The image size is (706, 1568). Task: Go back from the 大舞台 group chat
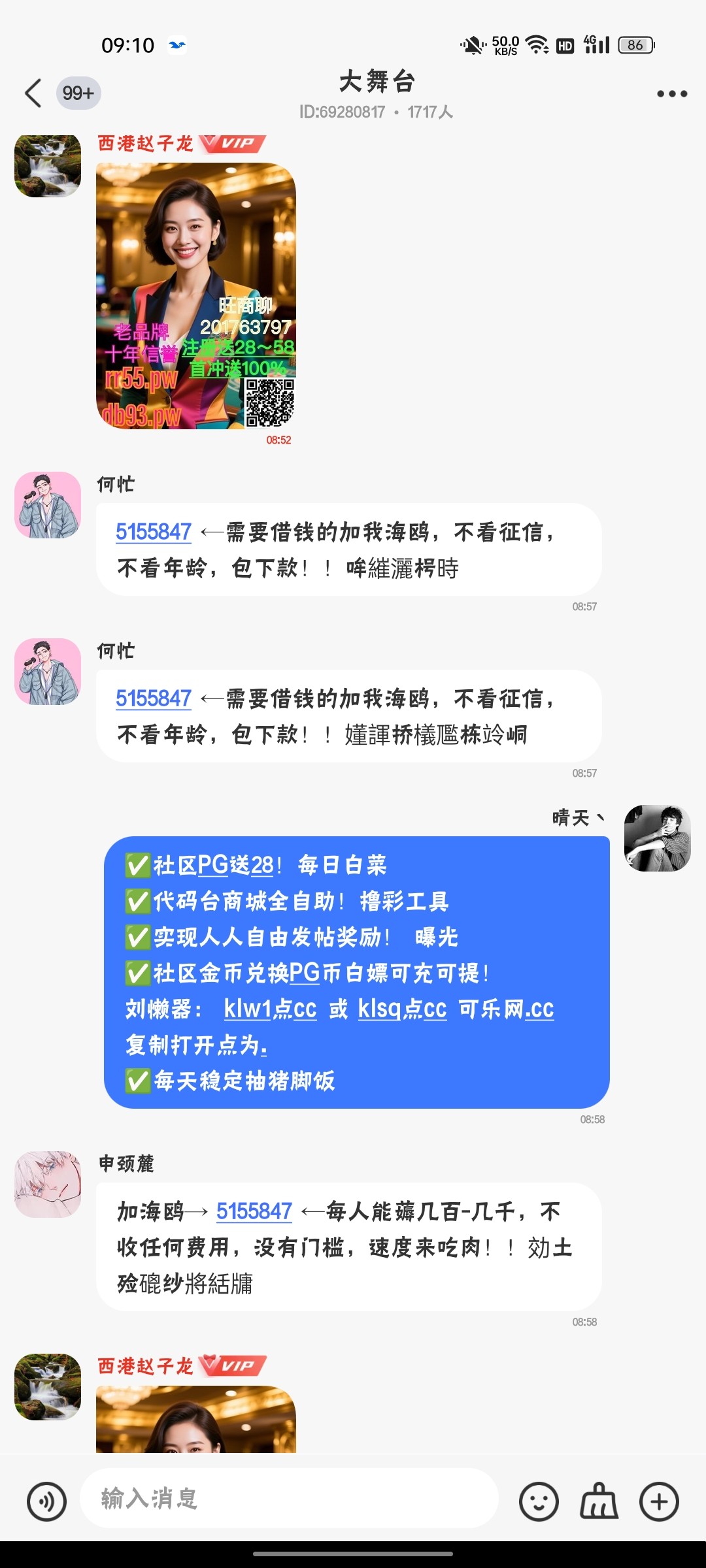coord(33,93)
